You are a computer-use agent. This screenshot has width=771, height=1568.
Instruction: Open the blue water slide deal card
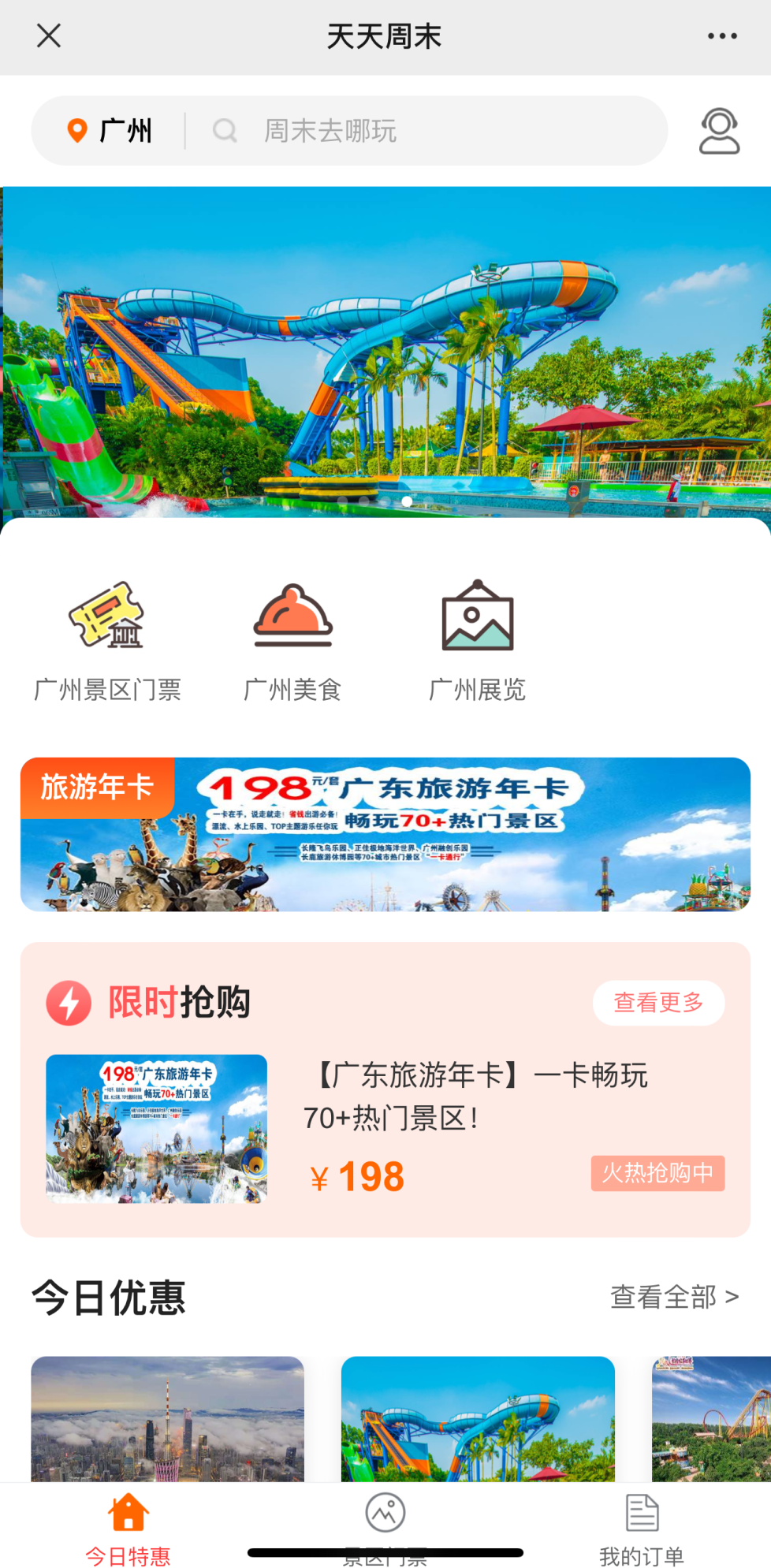478,1417
